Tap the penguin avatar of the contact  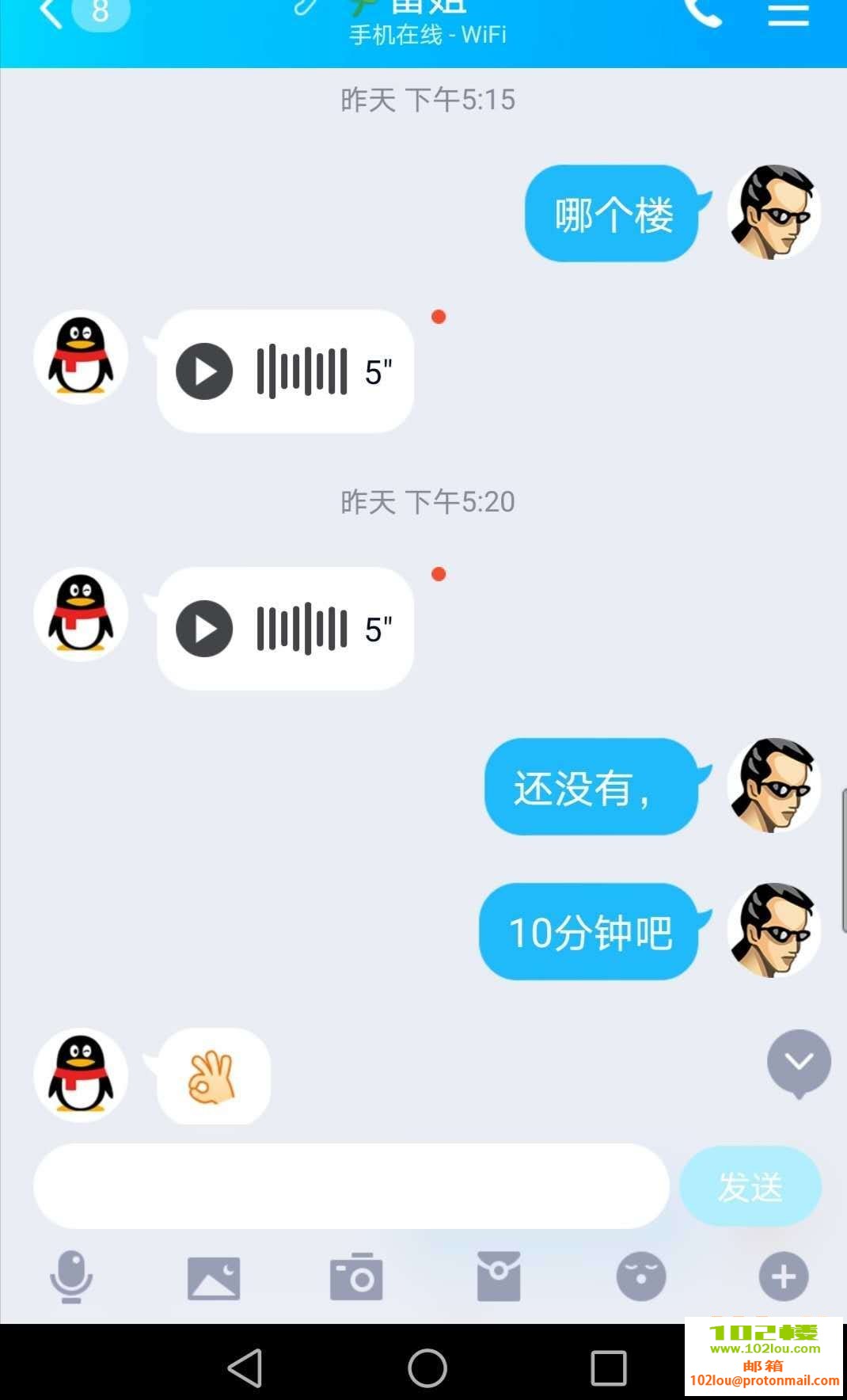80,357
